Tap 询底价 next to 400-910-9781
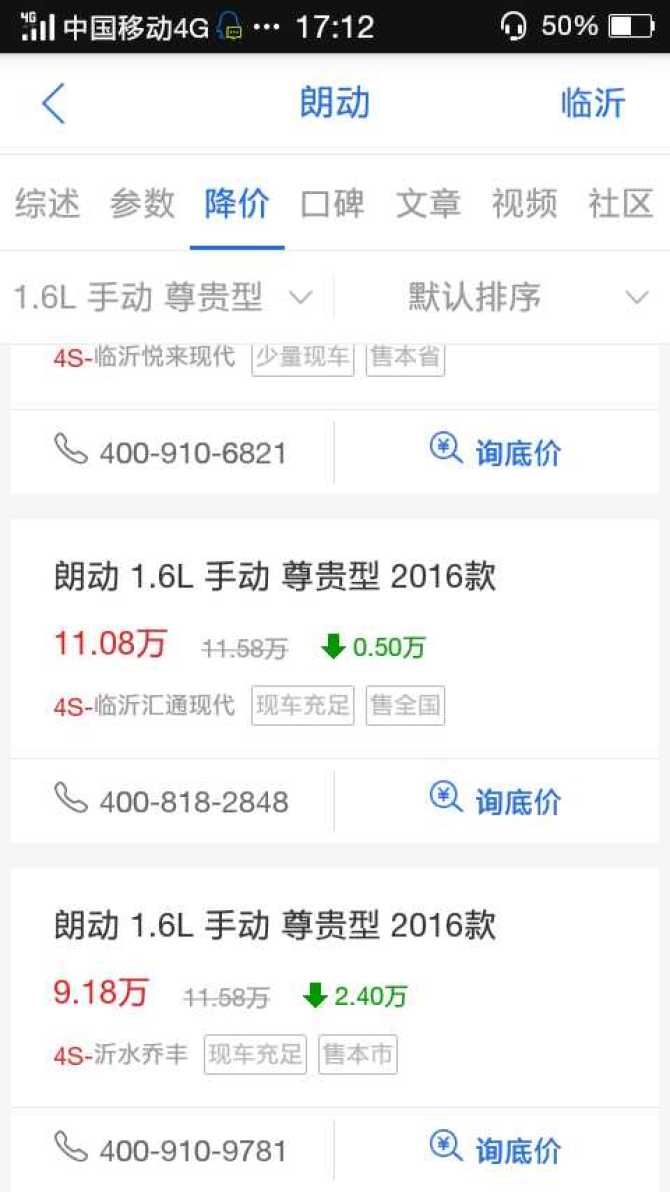 (497, 1150)
